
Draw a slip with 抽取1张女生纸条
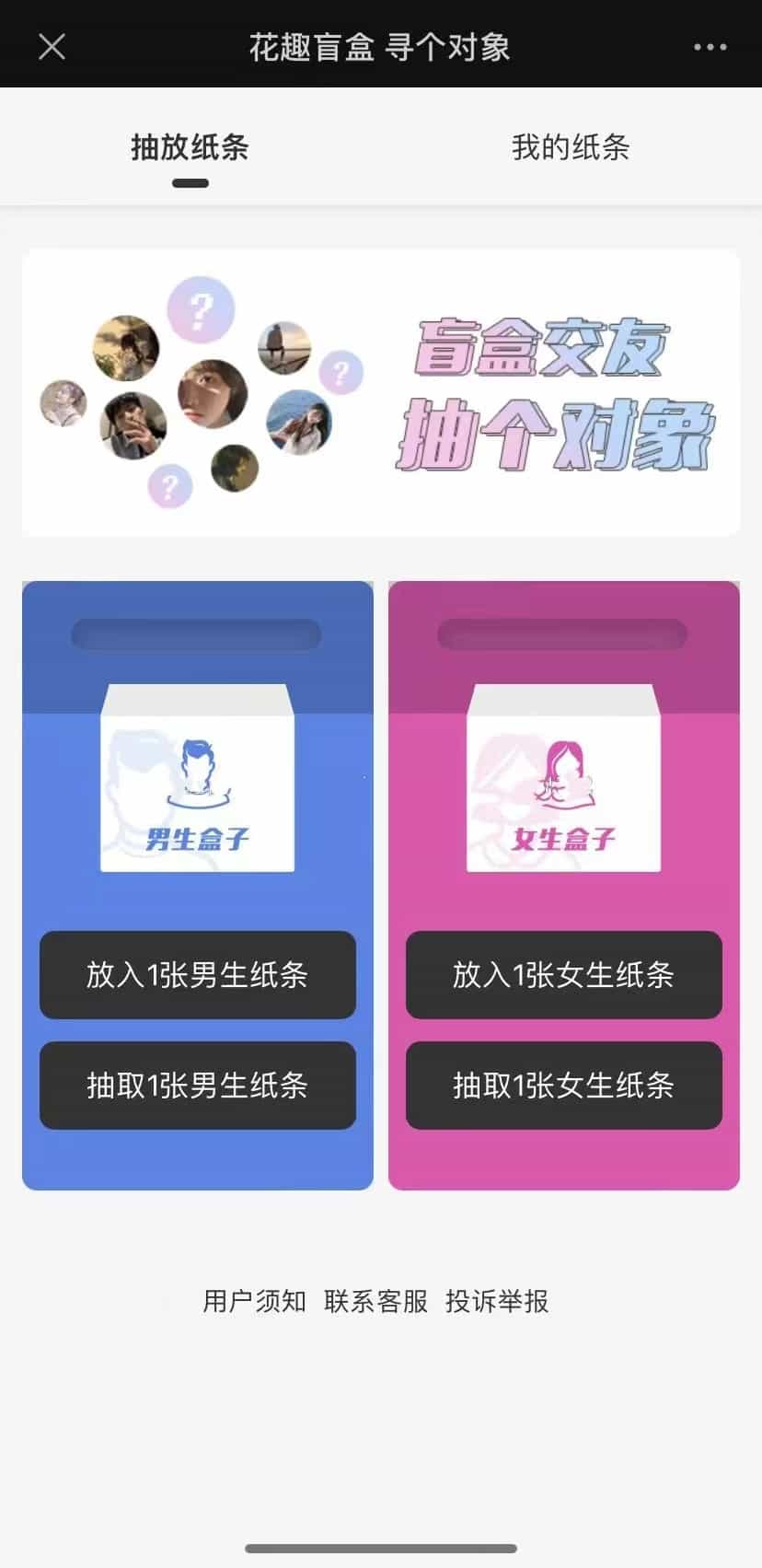point(563,1085)
